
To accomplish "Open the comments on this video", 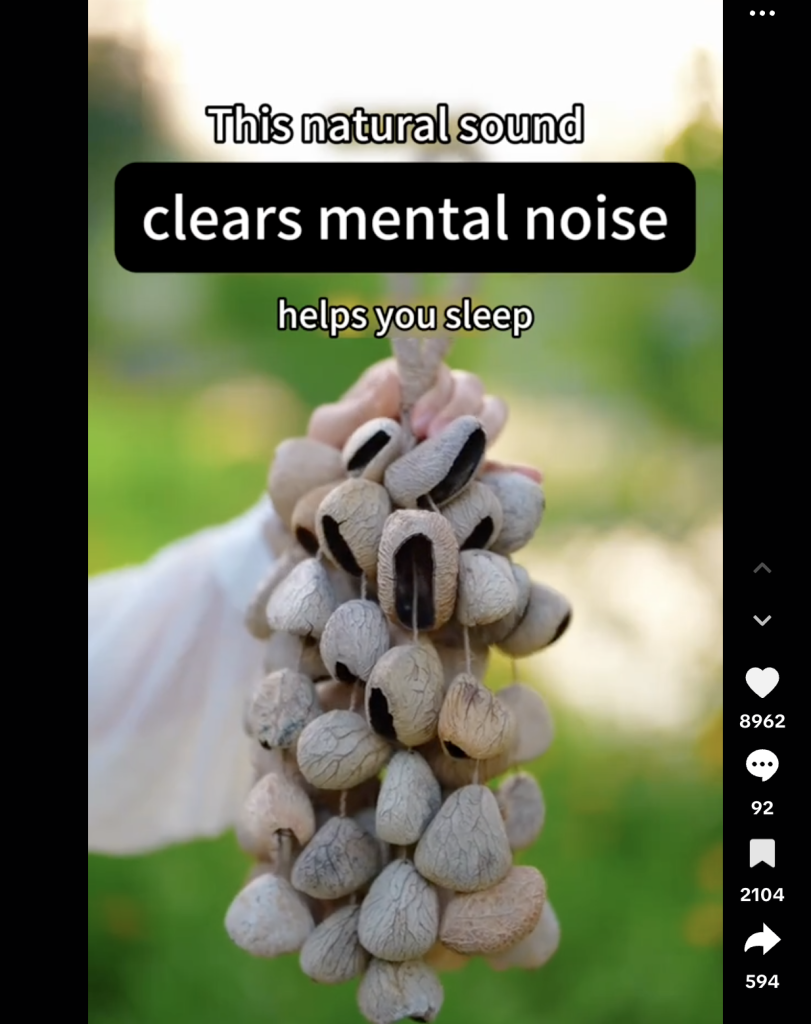I will click(762, 767).
